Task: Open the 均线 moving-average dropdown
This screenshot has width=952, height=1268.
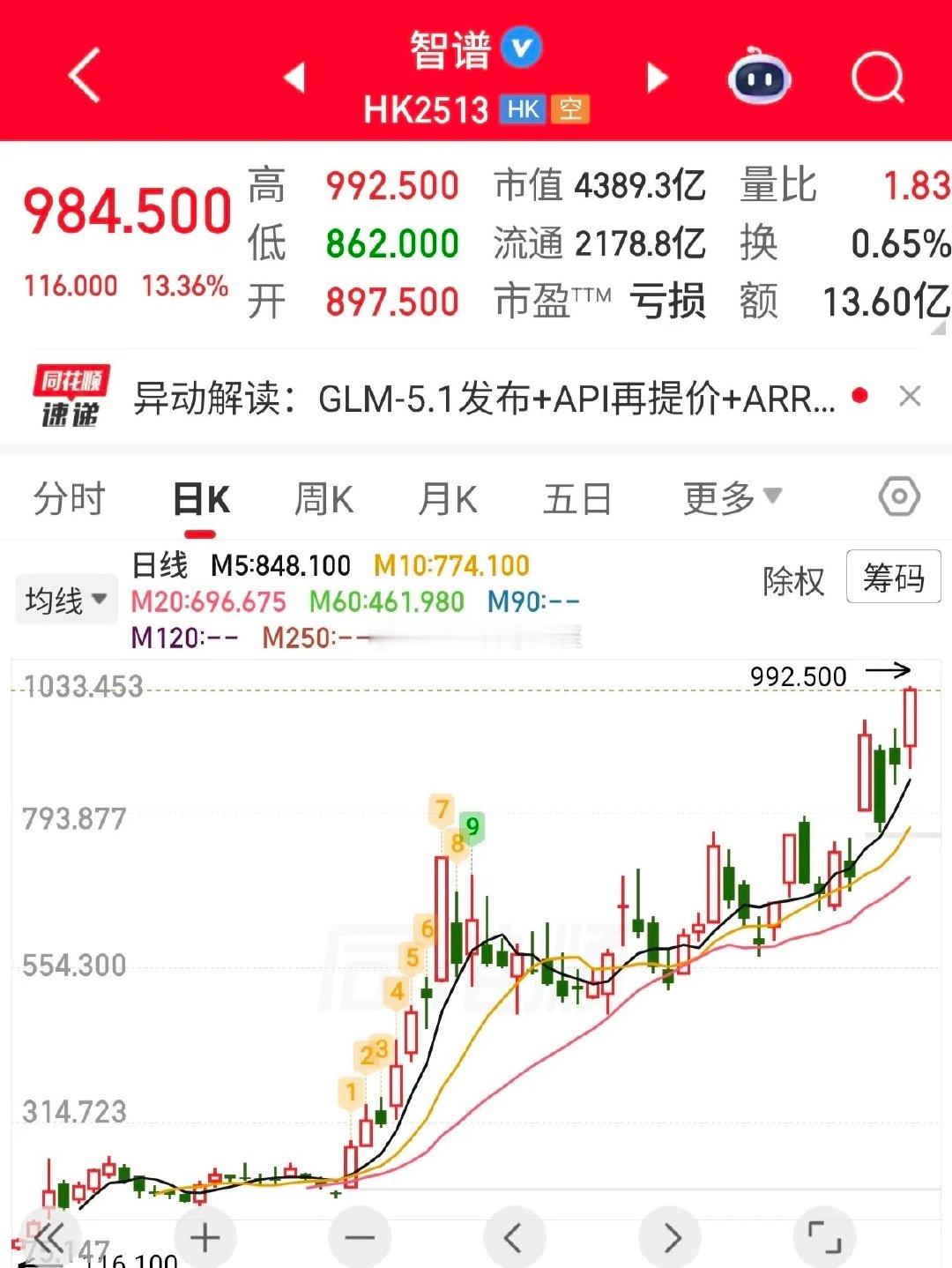Action: pyautogui.click(x=66, y=598)
